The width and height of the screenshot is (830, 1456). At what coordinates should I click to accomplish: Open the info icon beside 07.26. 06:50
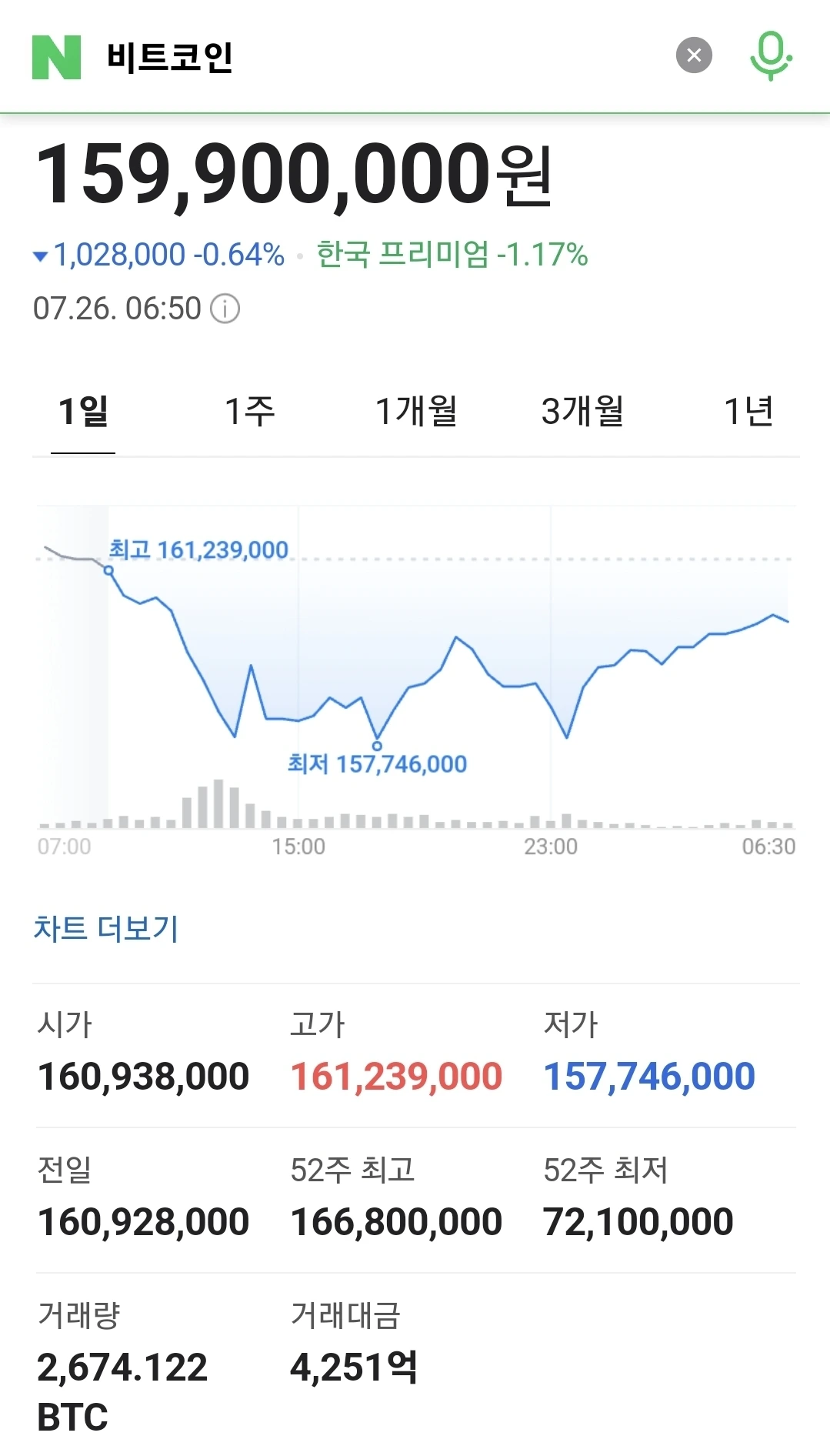click(225, 309)
